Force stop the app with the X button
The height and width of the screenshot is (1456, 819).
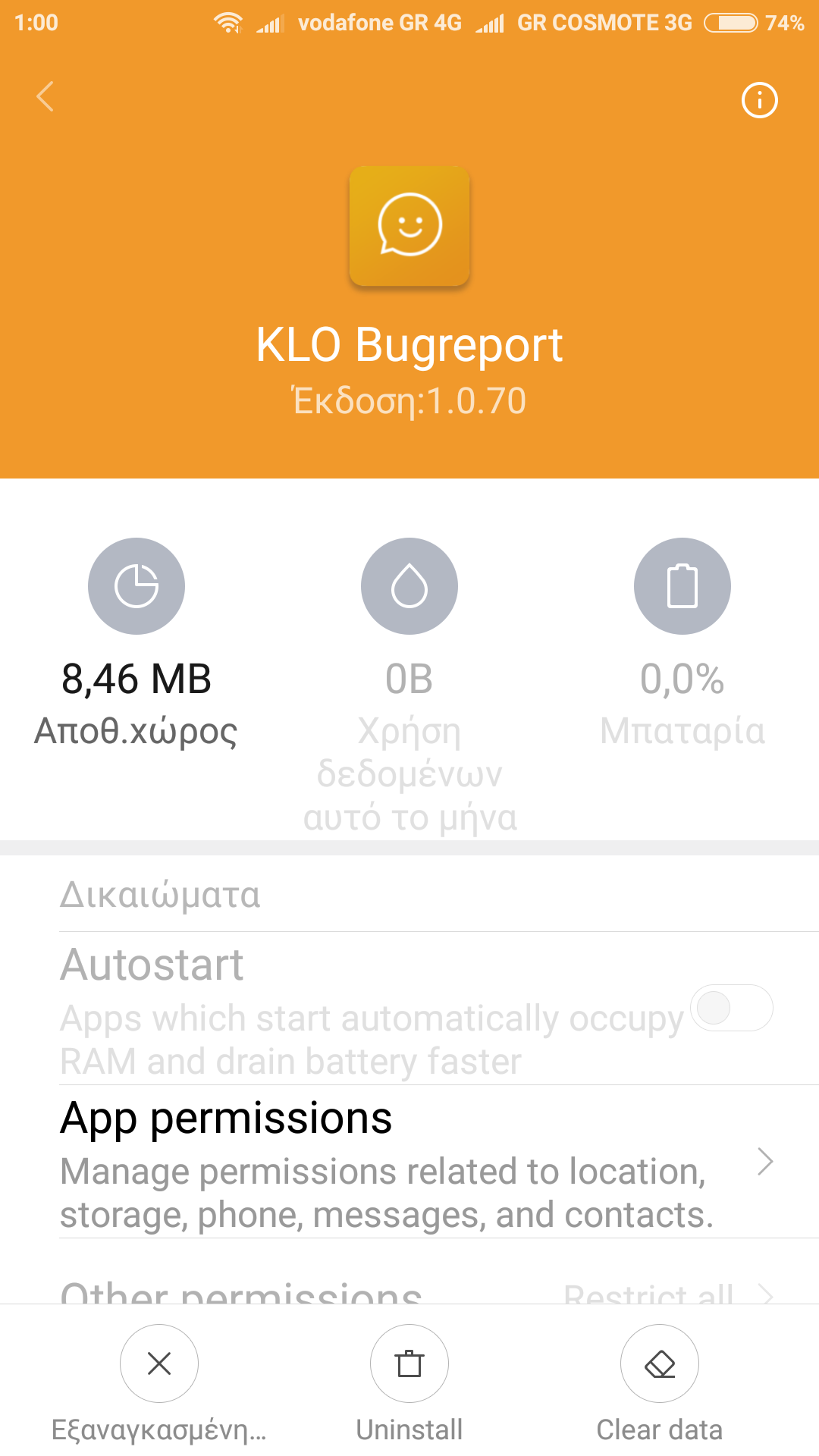click(159, 1363)
